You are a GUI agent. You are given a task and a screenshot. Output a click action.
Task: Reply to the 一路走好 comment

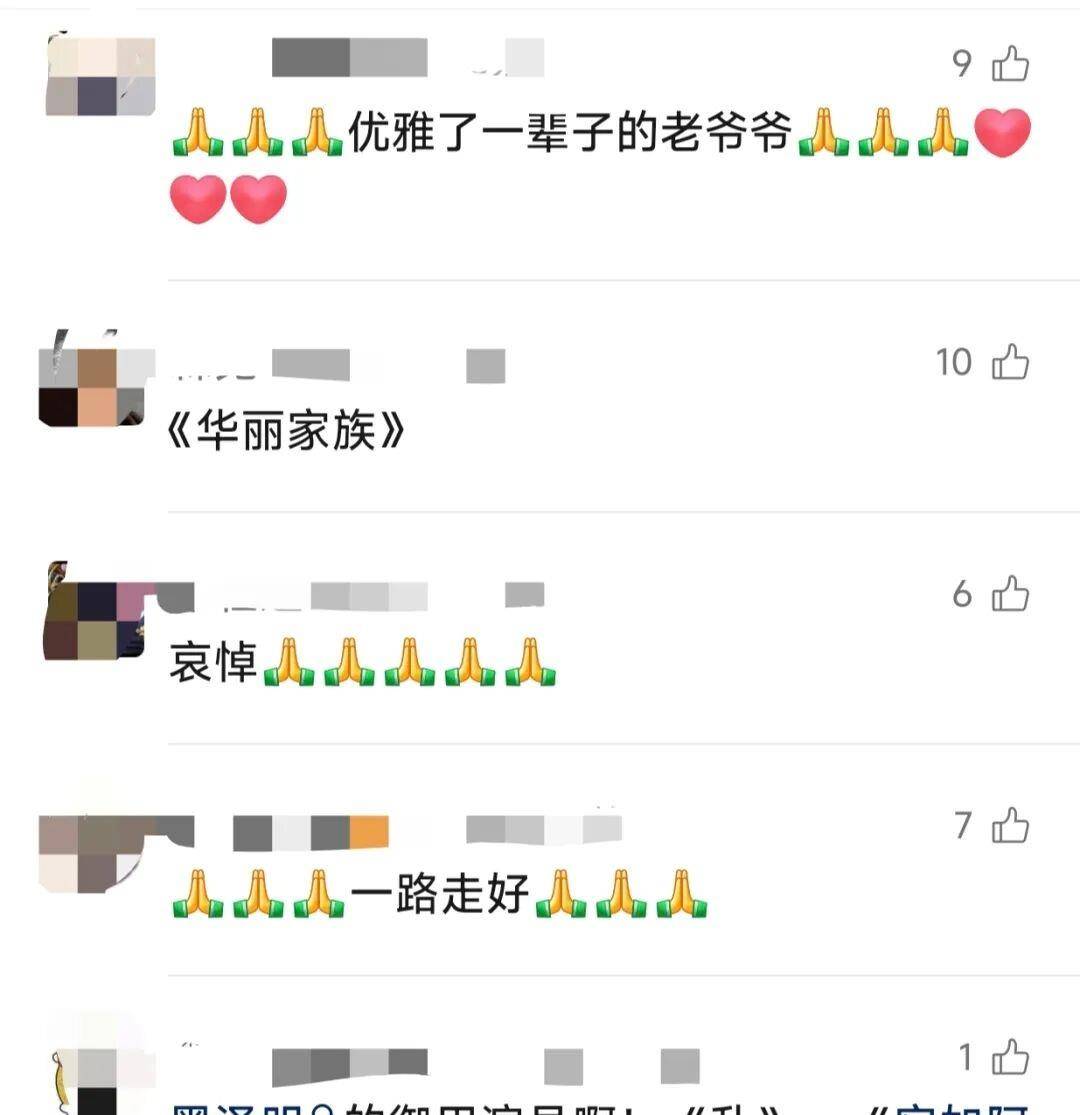coord(438,894)
